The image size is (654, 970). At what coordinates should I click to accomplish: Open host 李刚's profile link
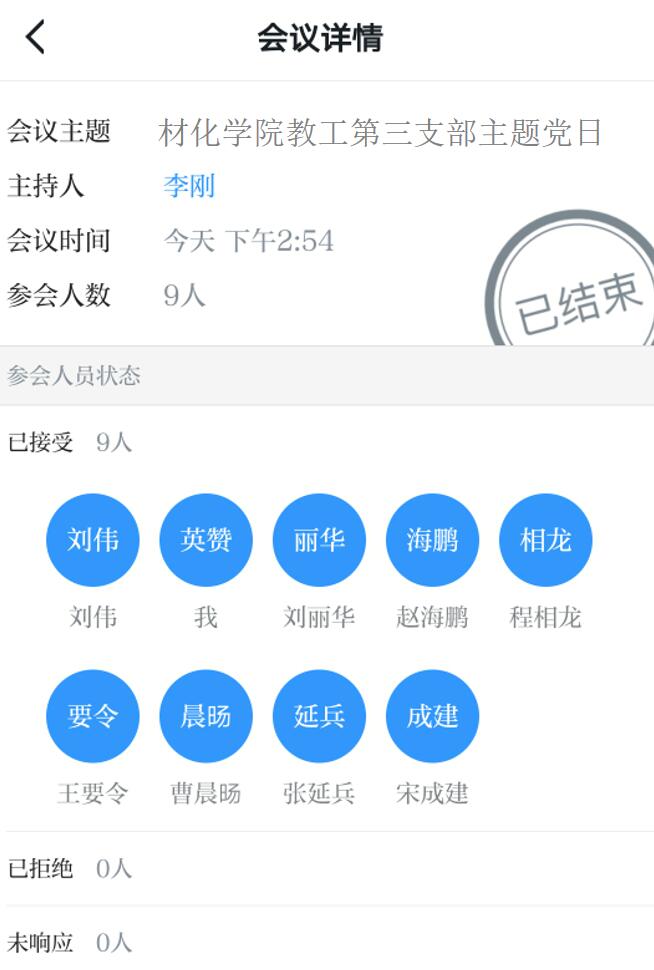point(189,186)
